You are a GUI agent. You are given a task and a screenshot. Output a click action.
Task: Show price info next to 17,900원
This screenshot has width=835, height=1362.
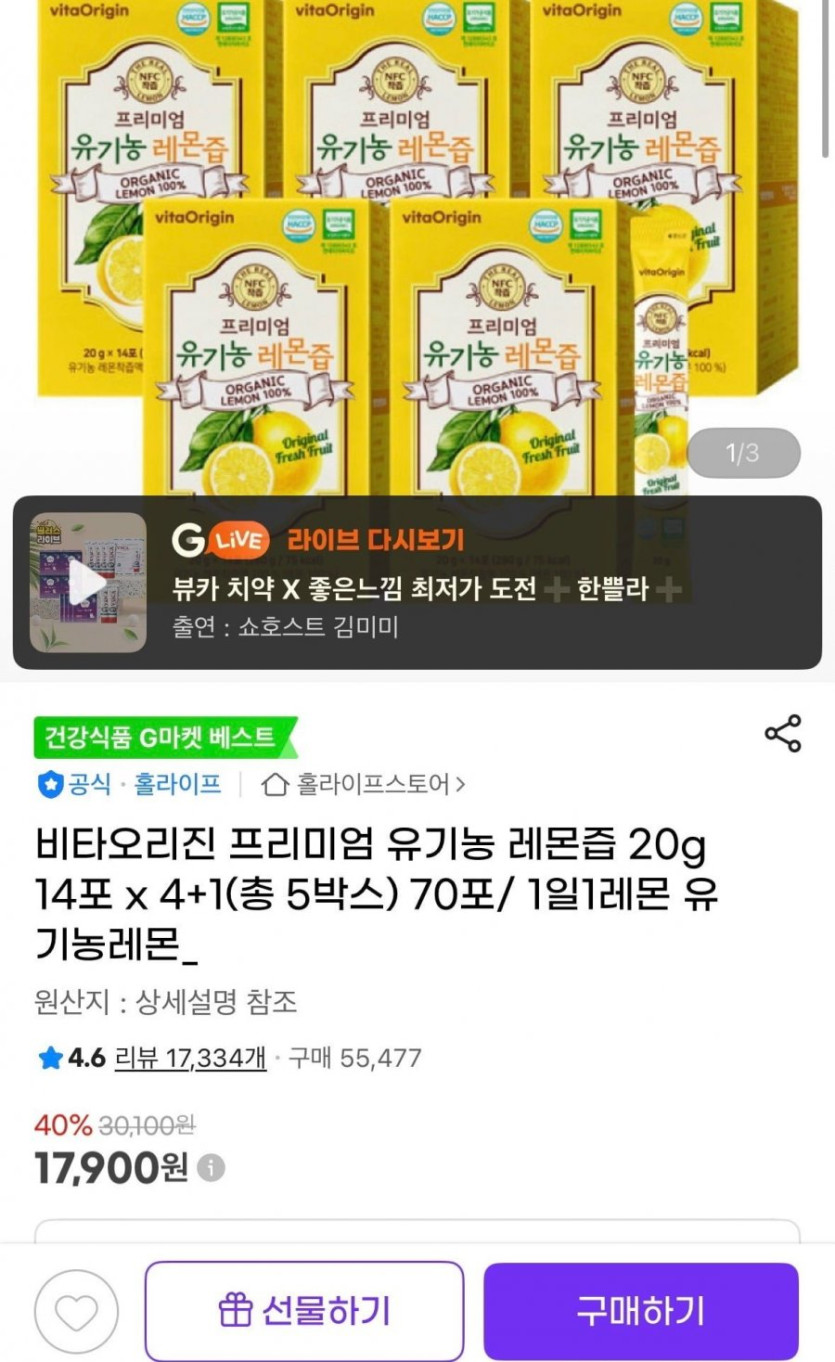[211, 1168]
